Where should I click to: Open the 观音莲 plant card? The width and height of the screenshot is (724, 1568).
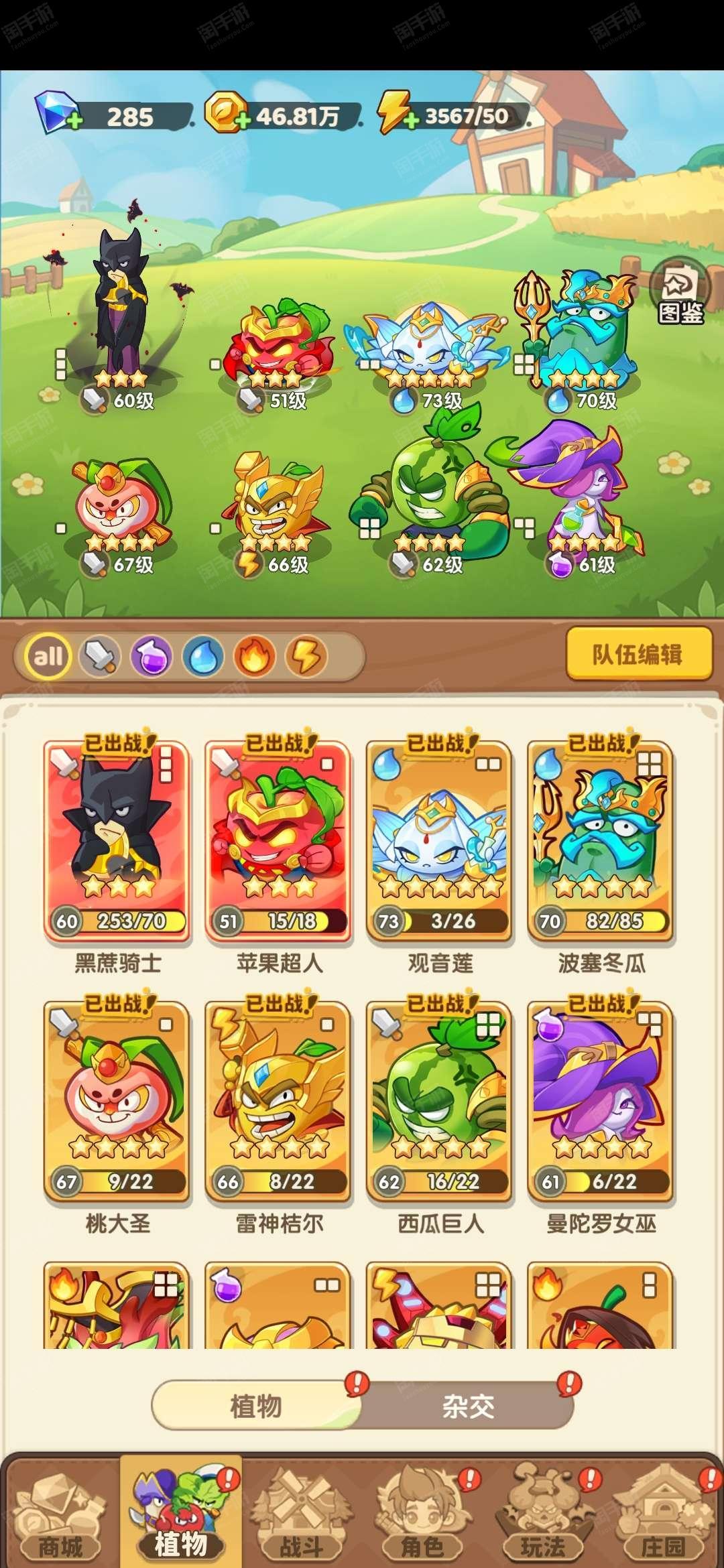[440, 840]
